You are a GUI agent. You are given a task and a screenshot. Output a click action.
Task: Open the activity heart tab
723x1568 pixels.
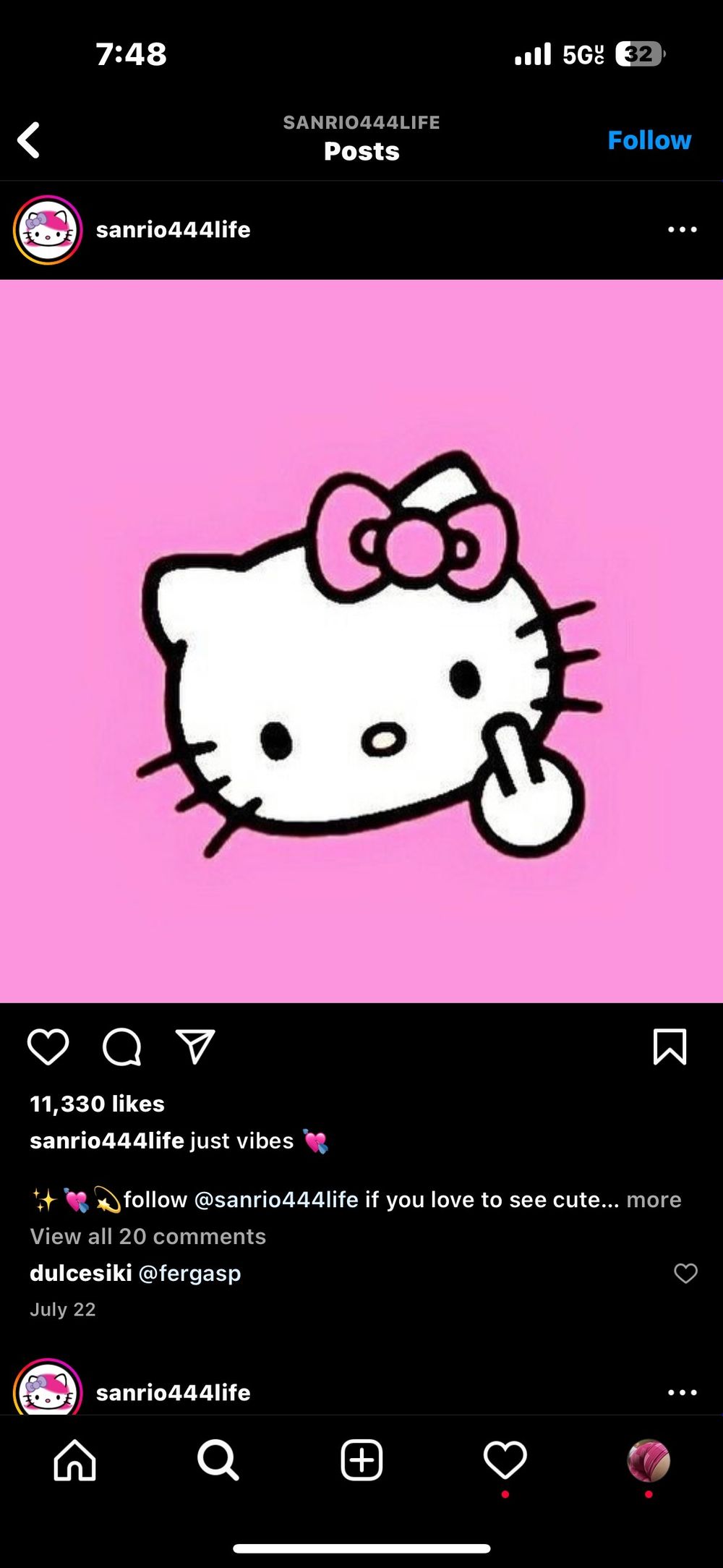[505, 1460]
